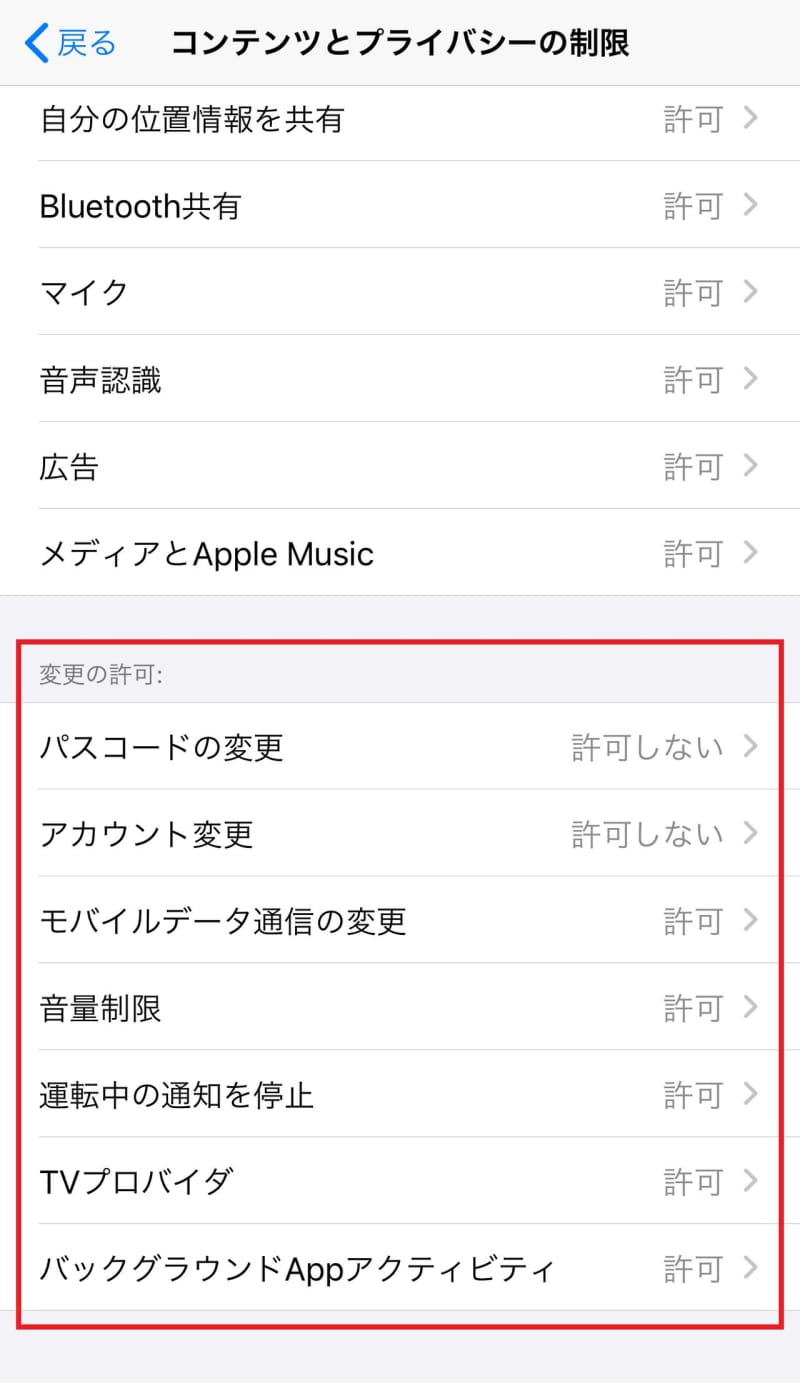Screen dimensions: 800x1383
Task: Open the マイク permission row
Action: [400, 292]
